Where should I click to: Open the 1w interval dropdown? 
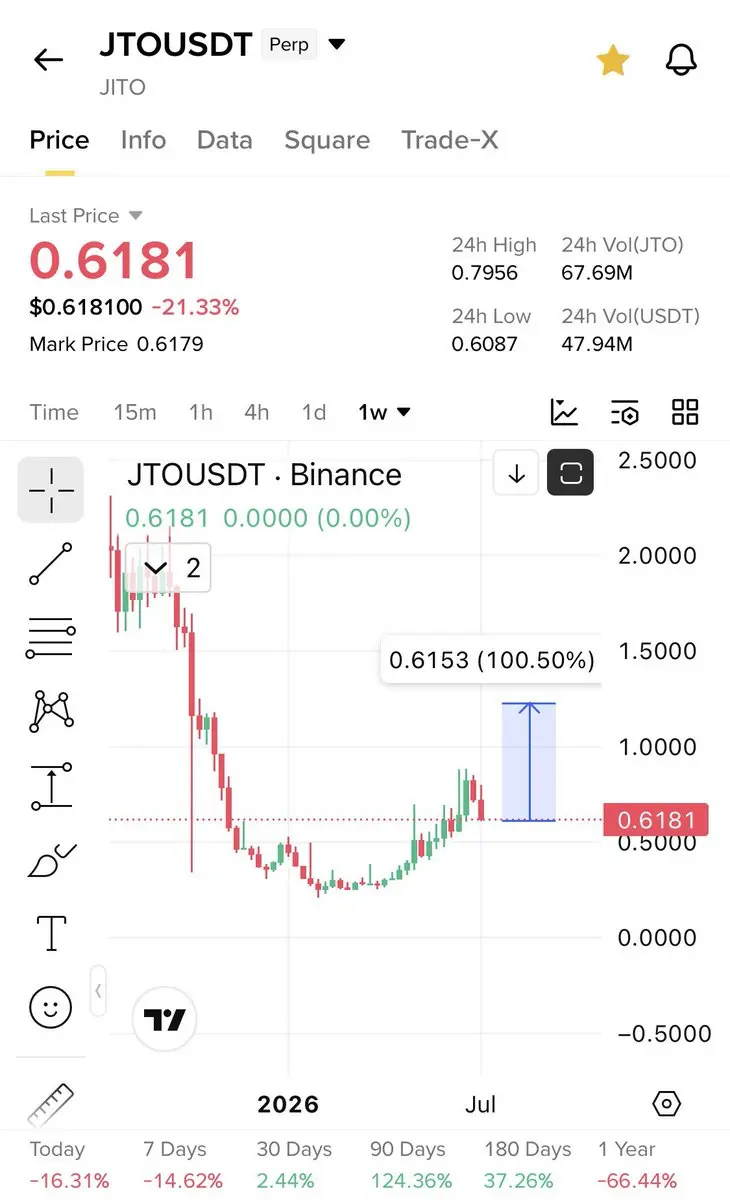click(384, 412)
